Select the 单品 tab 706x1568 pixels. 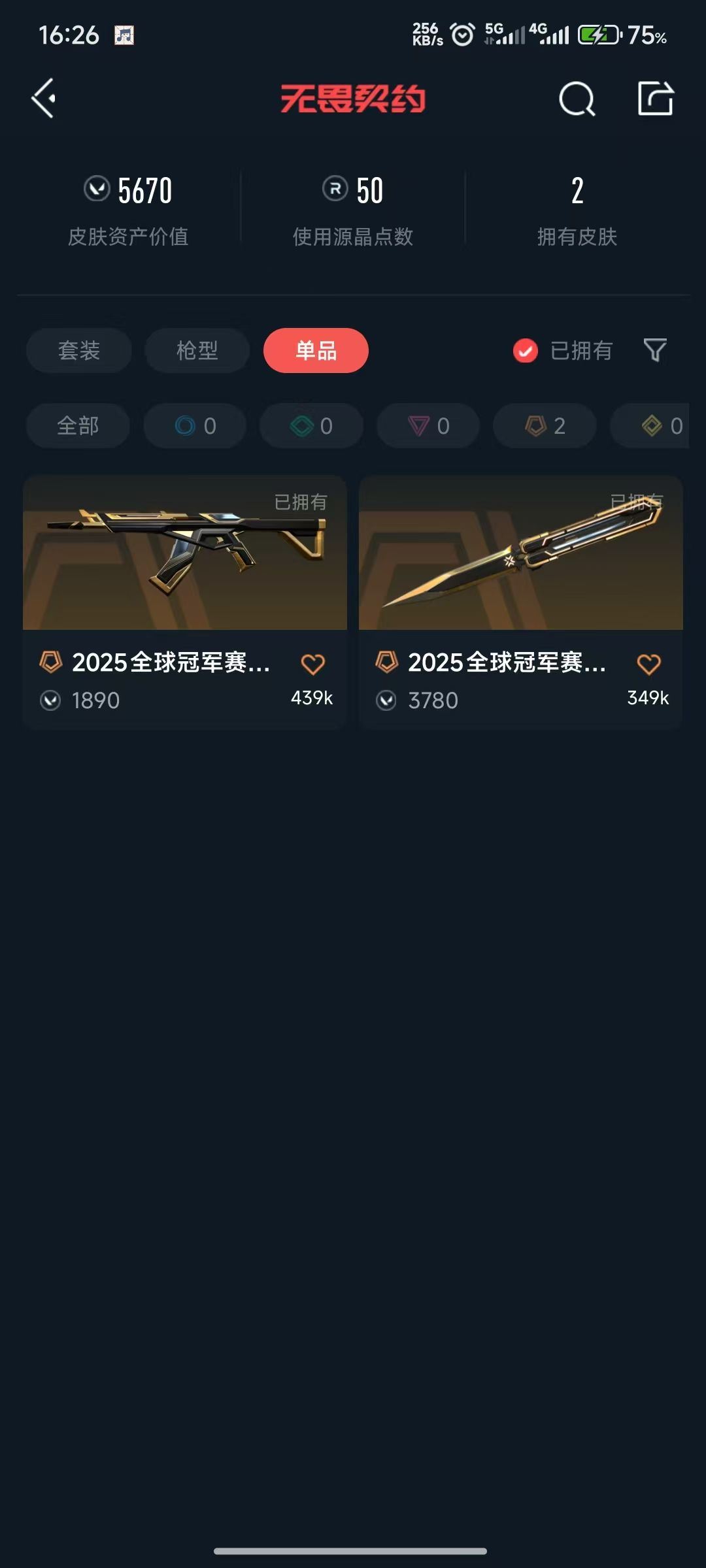tap(316, 351)
